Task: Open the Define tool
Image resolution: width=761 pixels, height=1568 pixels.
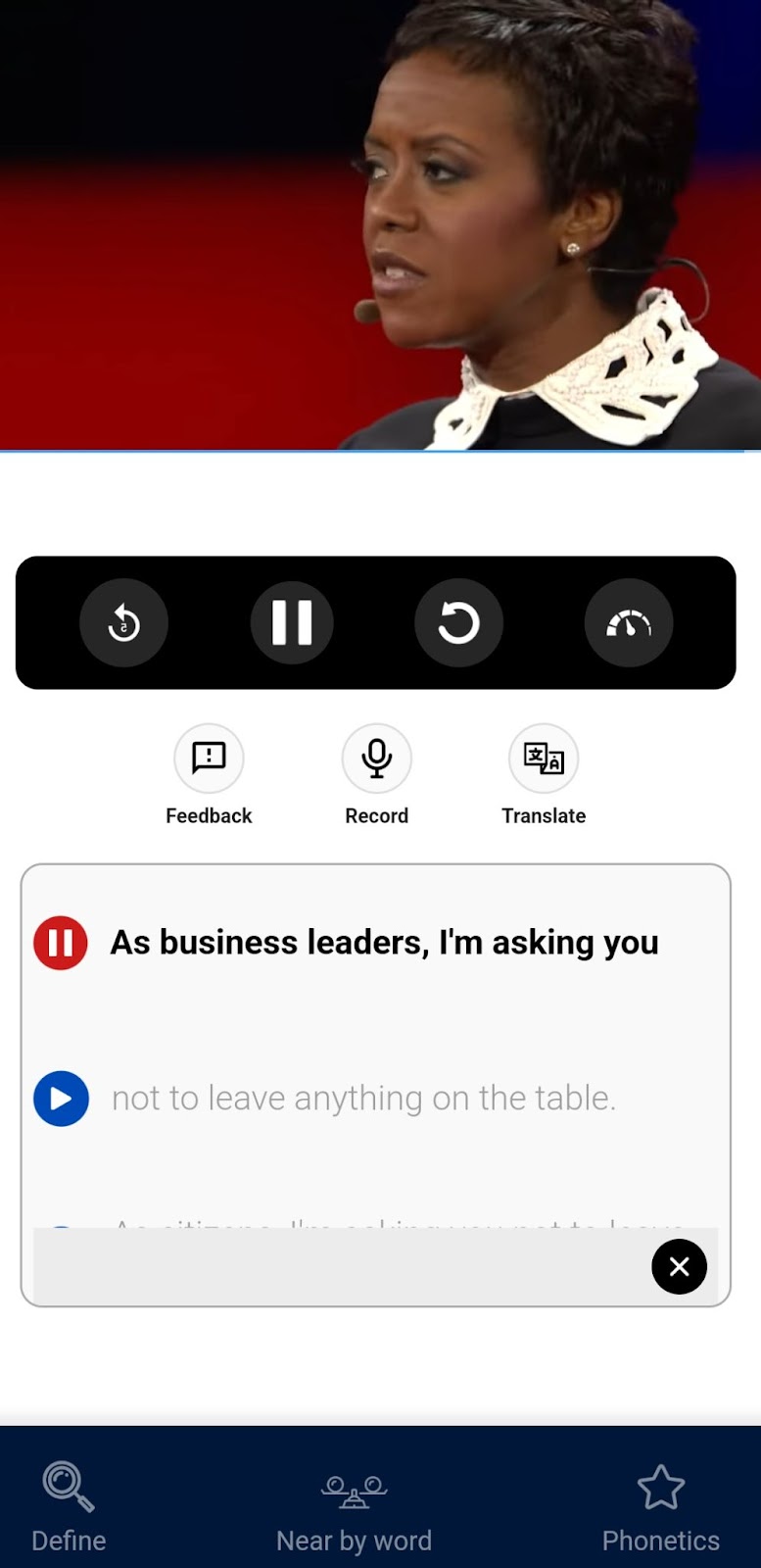Action: (x=69, y=1507)
